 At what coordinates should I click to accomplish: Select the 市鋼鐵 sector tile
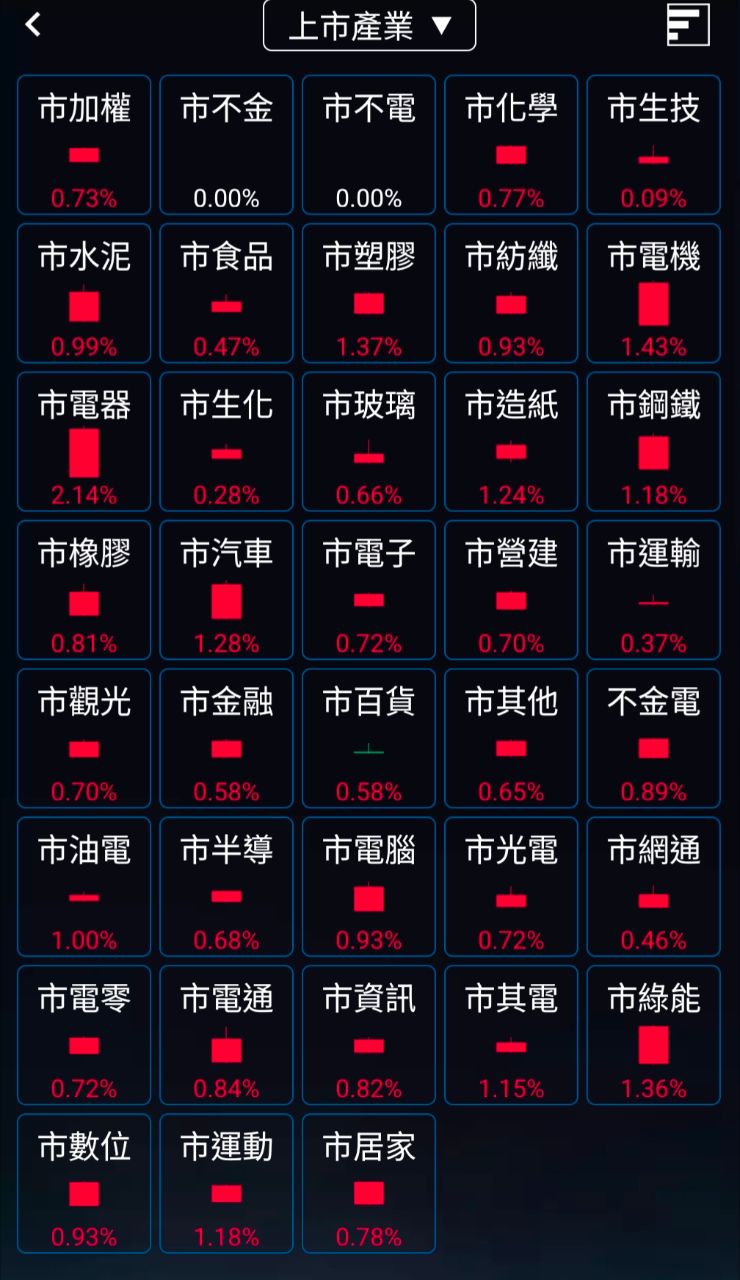(653, 441)
